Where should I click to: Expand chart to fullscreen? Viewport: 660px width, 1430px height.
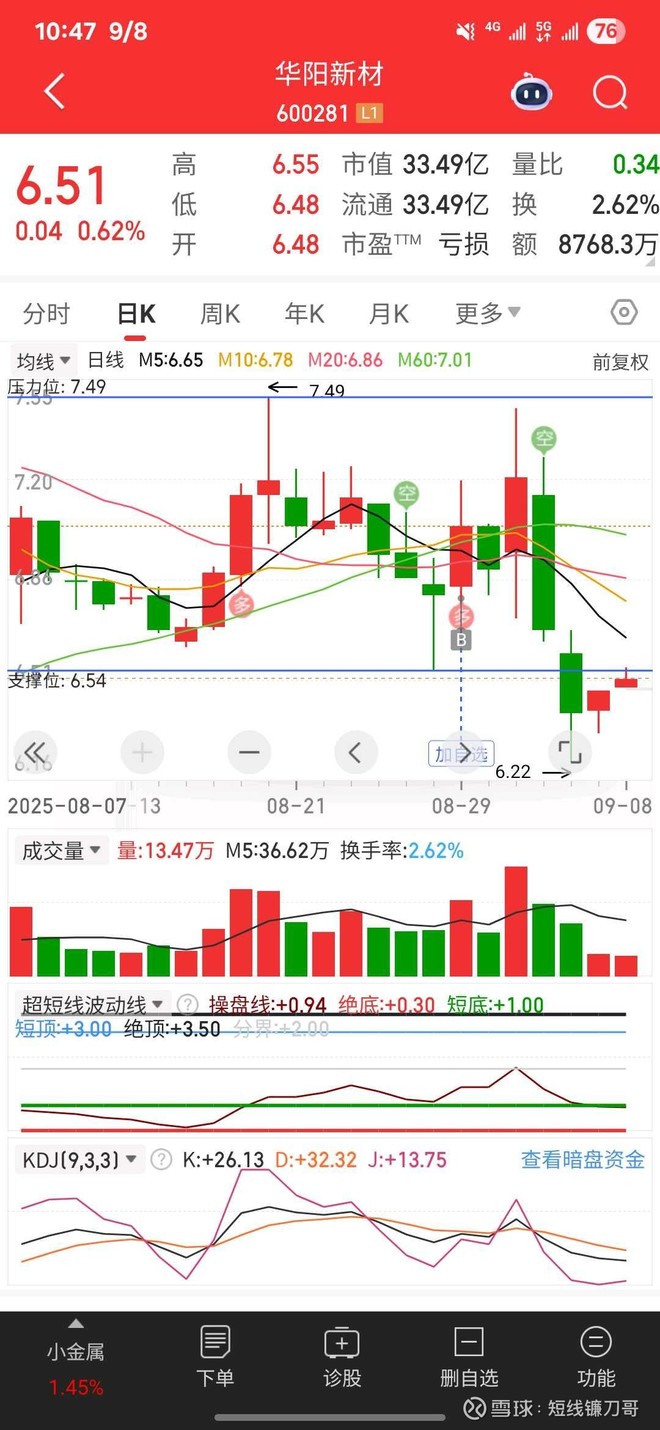point(569,752)
